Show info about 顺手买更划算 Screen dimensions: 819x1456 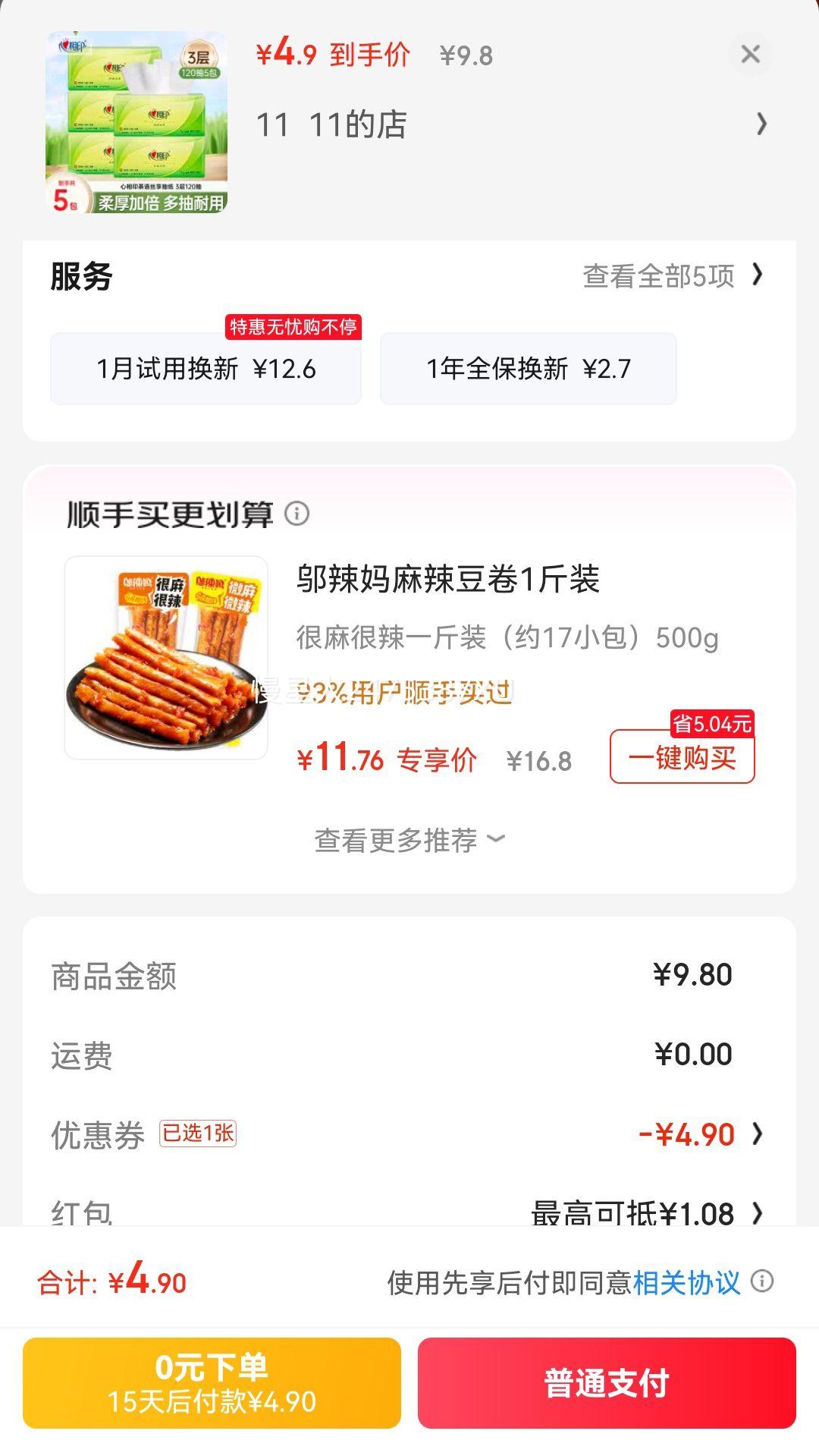pyautogui.click(x=297, y=514)
